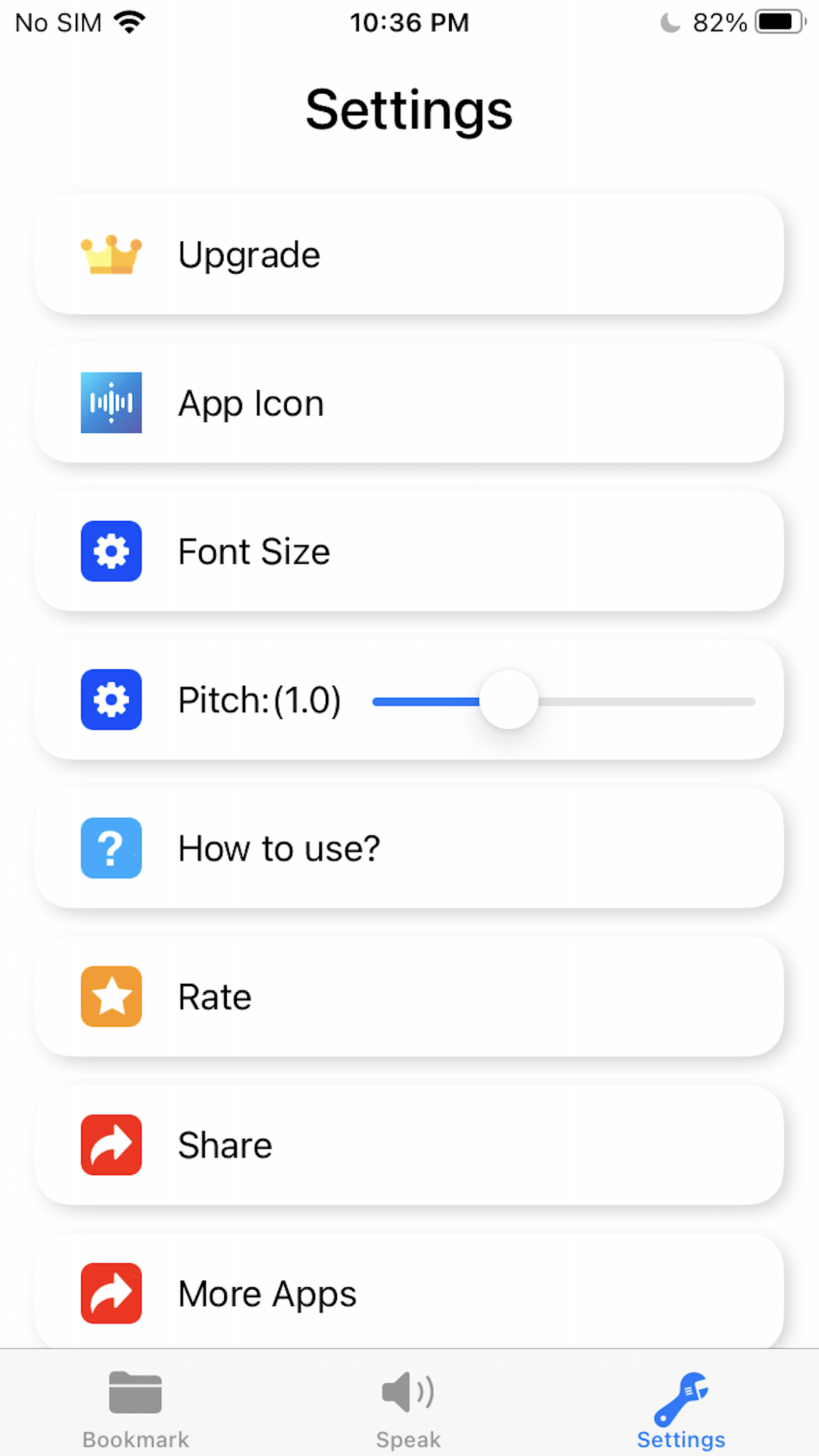The image size is (819, 1456).
Task: Tap the App Icon waveform thumbnail
Action: (x=111, y=403)
